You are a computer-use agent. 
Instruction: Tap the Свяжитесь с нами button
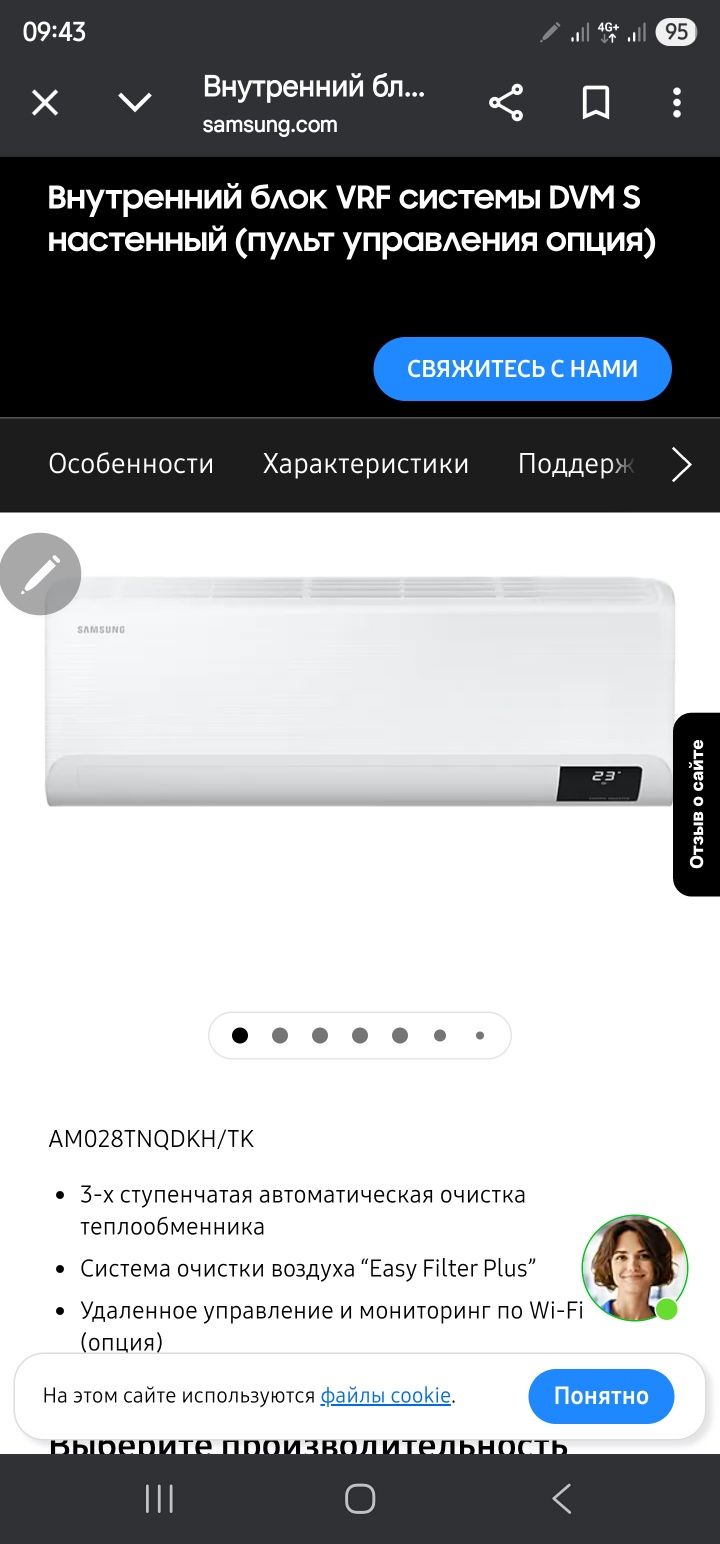pyautogui.click(x=522, y=369)
